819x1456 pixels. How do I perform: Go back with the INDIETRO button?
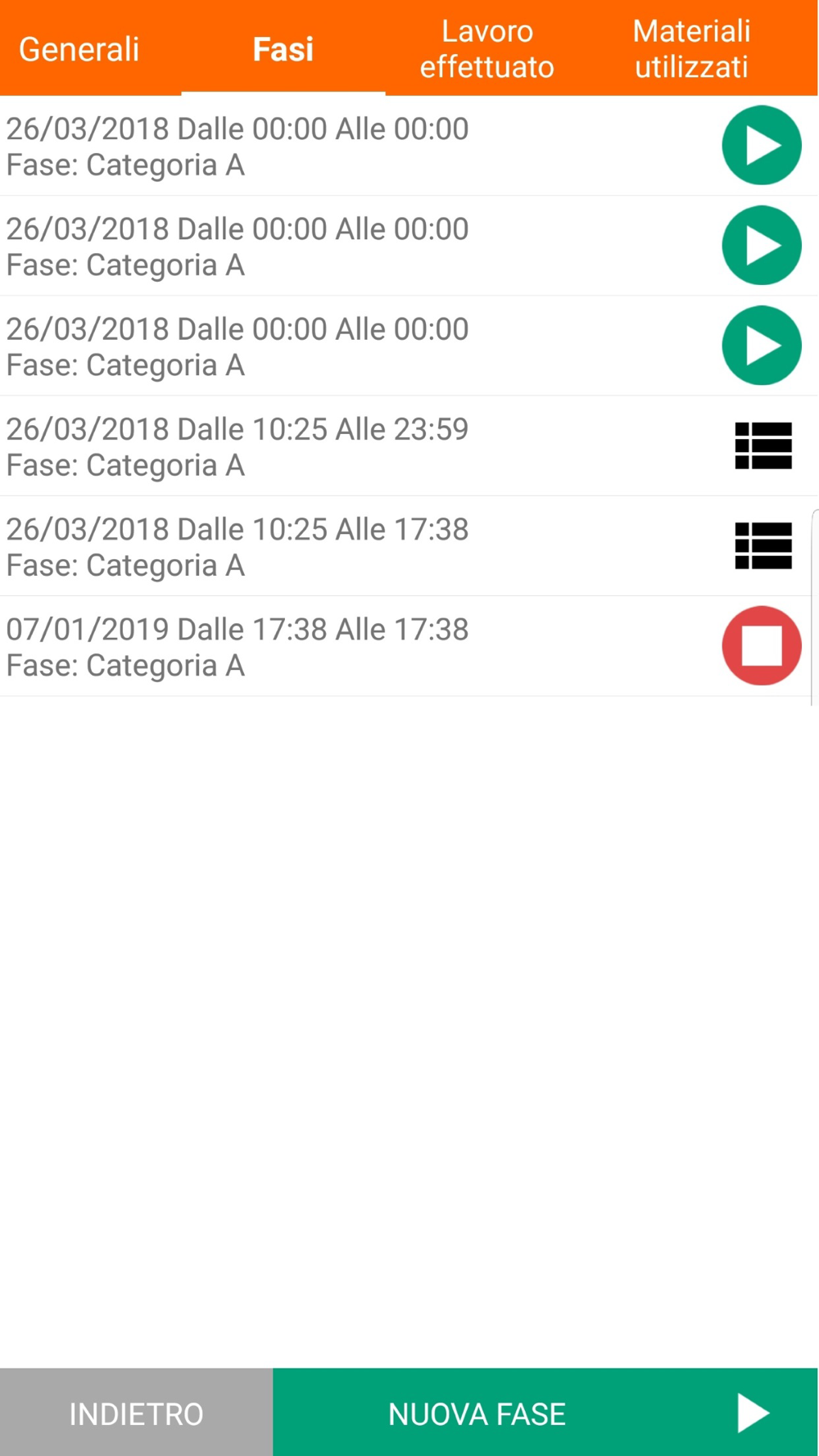(136, 1413)
